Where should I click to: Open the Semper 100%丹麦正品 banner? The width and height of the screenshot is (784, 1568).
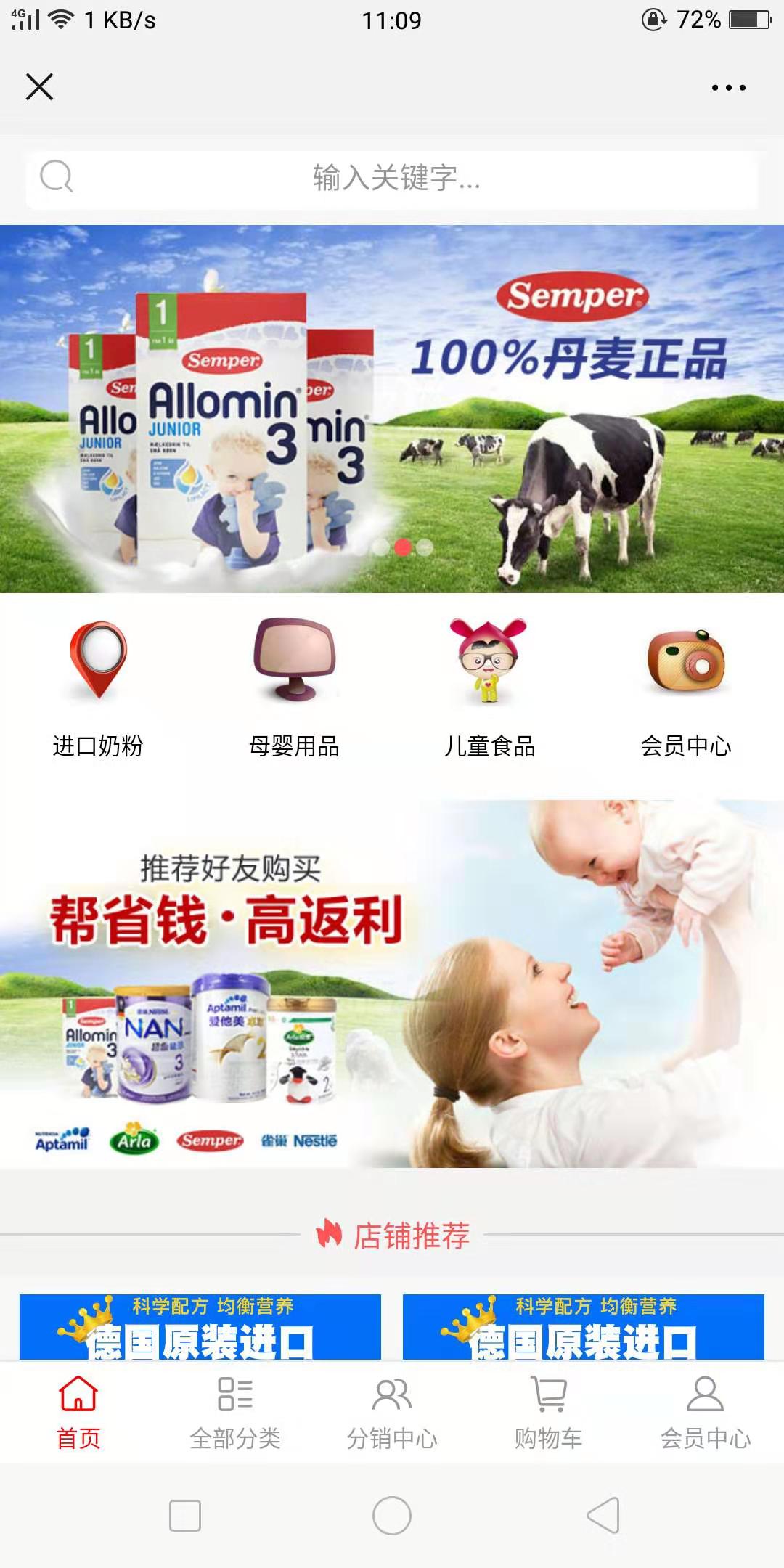point(392,409)
